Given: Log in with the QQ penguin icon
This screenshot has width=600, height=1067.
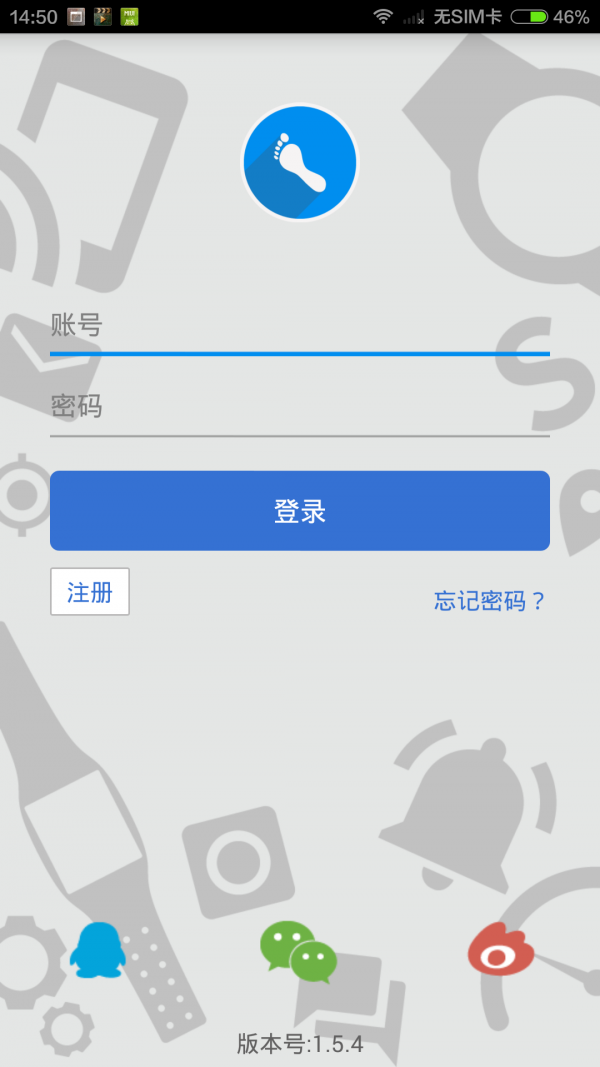Looking at the screenshot, I should 96,950.
